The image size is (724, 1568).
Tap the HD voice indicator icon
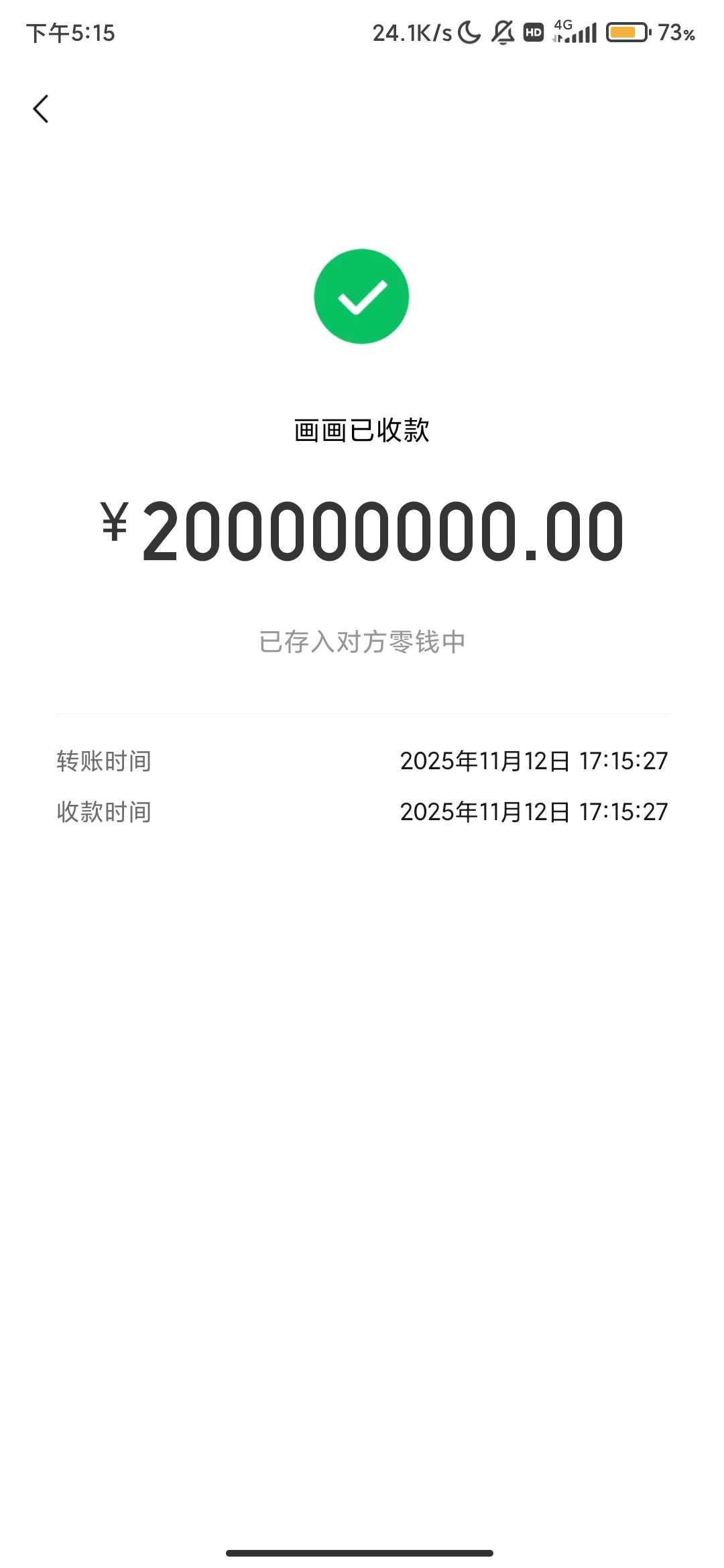tap(533, 31)
